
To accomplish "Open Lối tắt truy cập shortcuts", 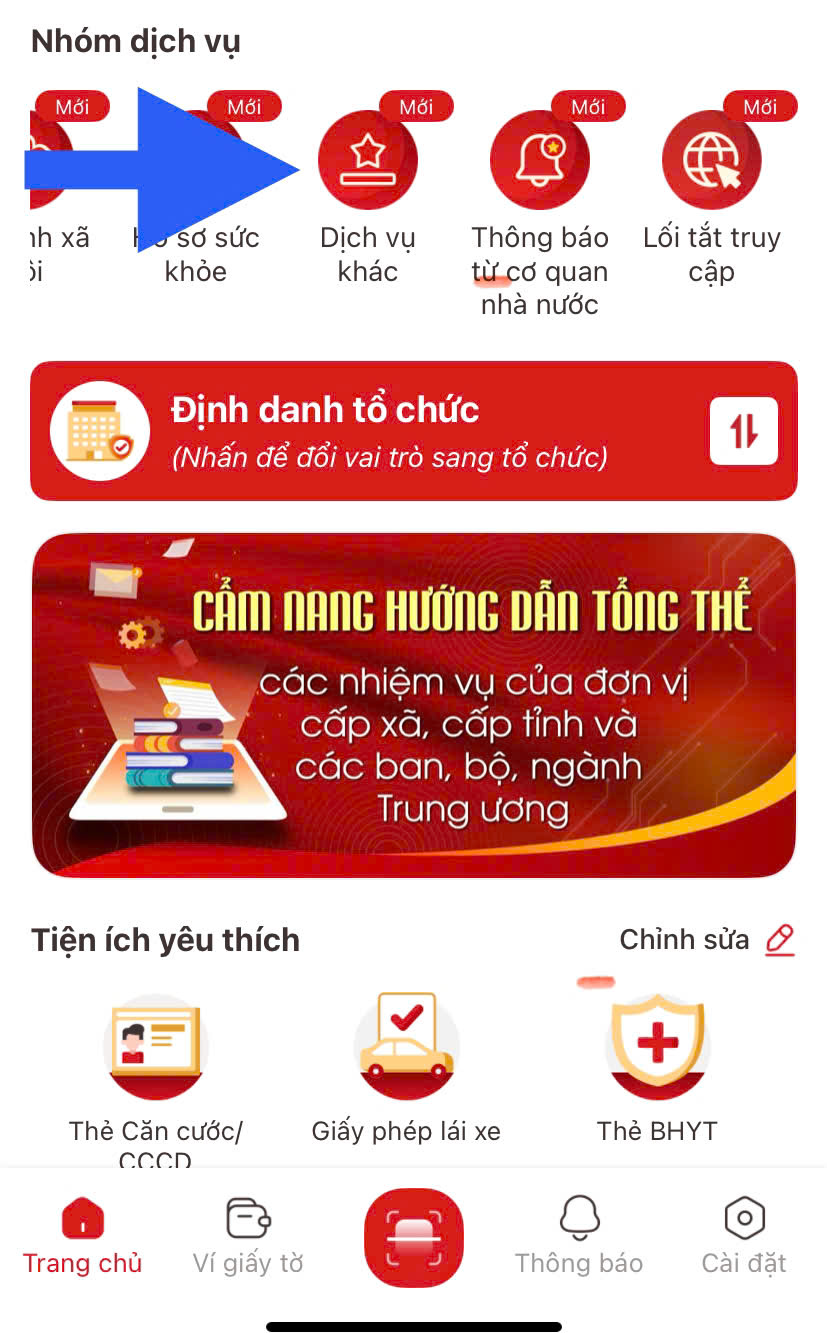I will [x=711, y=162].
